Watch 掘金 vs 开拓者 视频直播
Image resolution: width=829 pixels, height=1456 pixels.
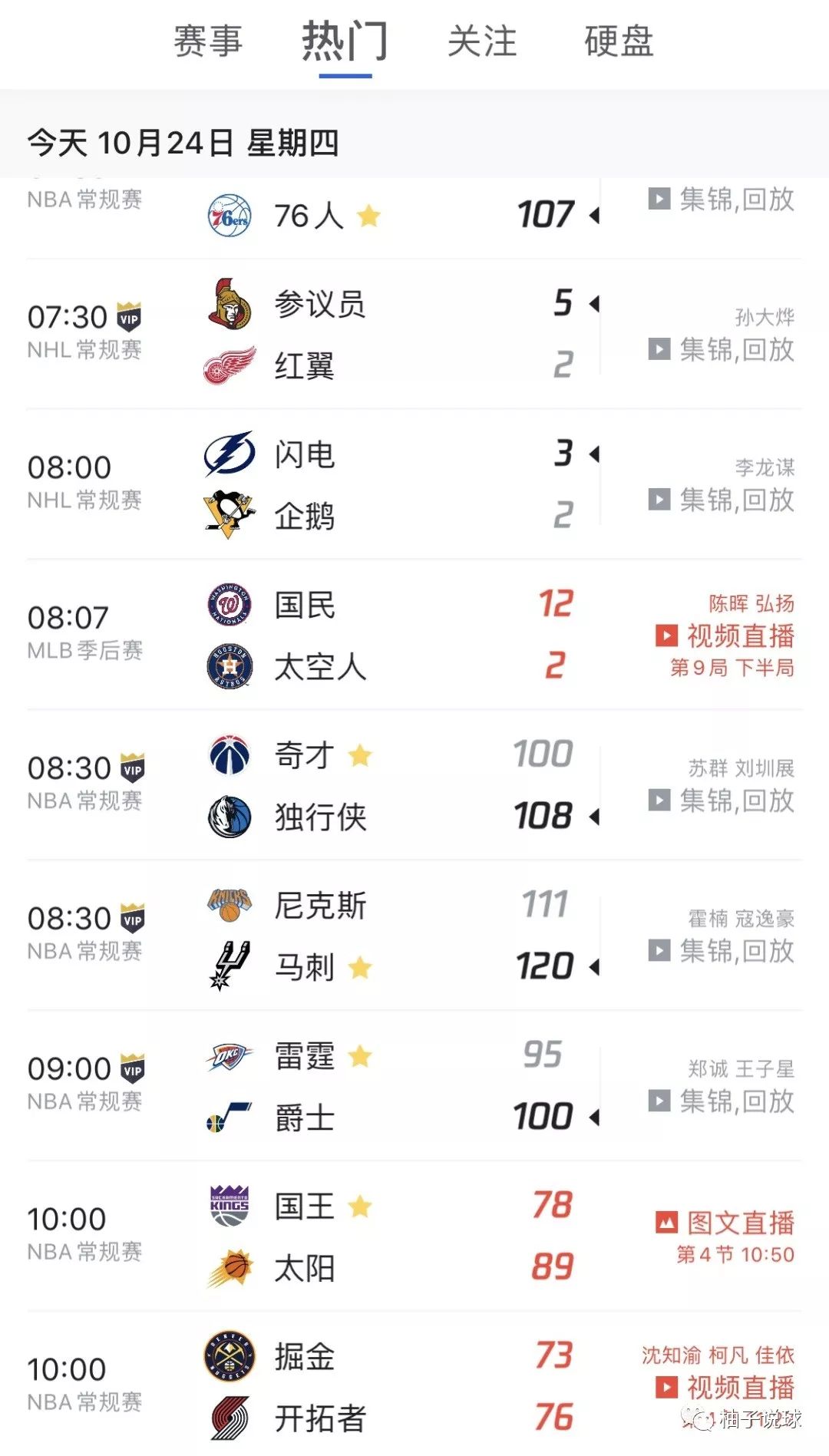(725, 1387)
